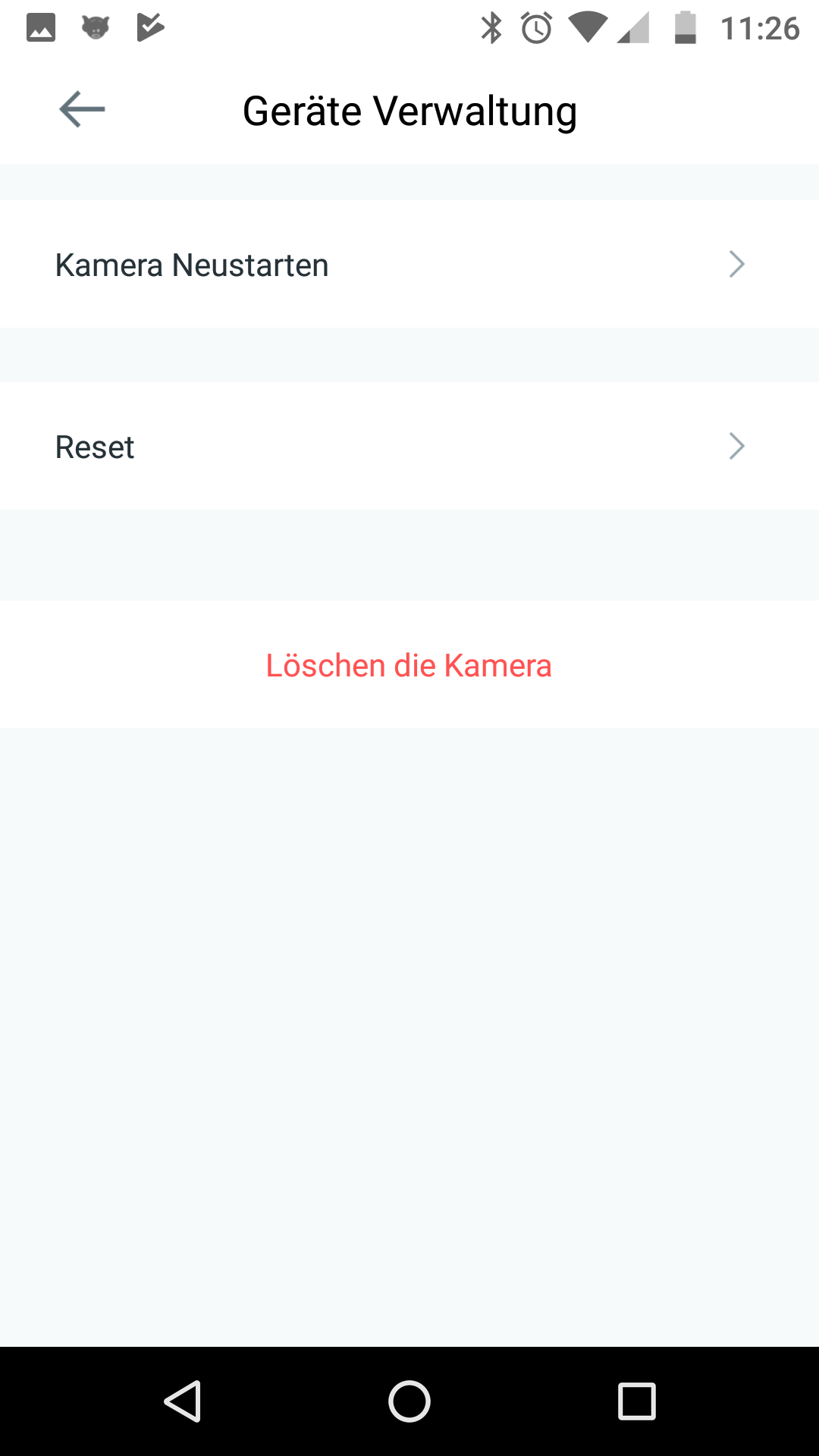Open the recent apps overview
This screenshot has height=1456, width=819.
pos(637,1401)
